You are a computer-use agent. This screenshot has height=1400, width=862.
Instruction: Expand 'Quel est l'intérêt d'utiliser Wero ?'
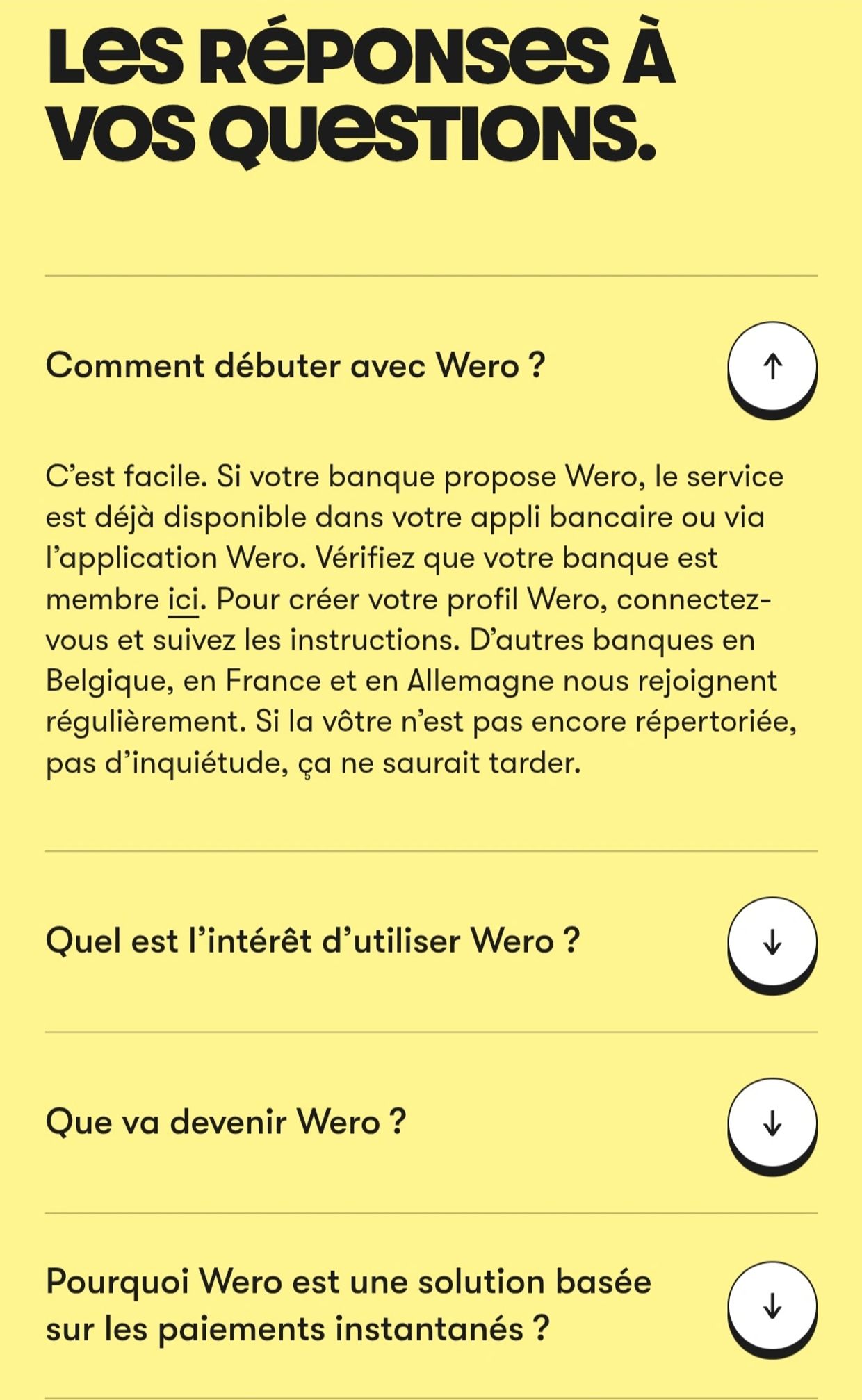772,942
